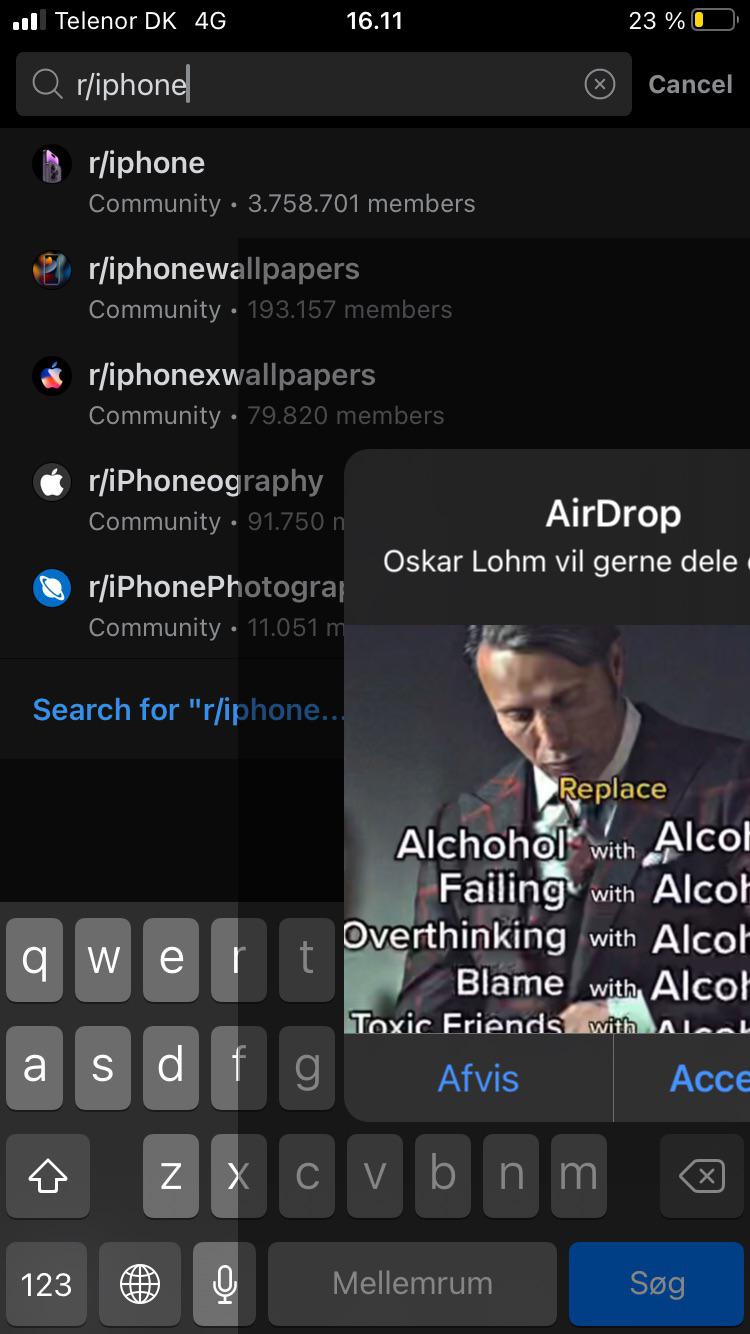Tap the Mellemrum space key
Image resolution: width=750 pixels, height=1334 pixels.
pos(412,1283)
